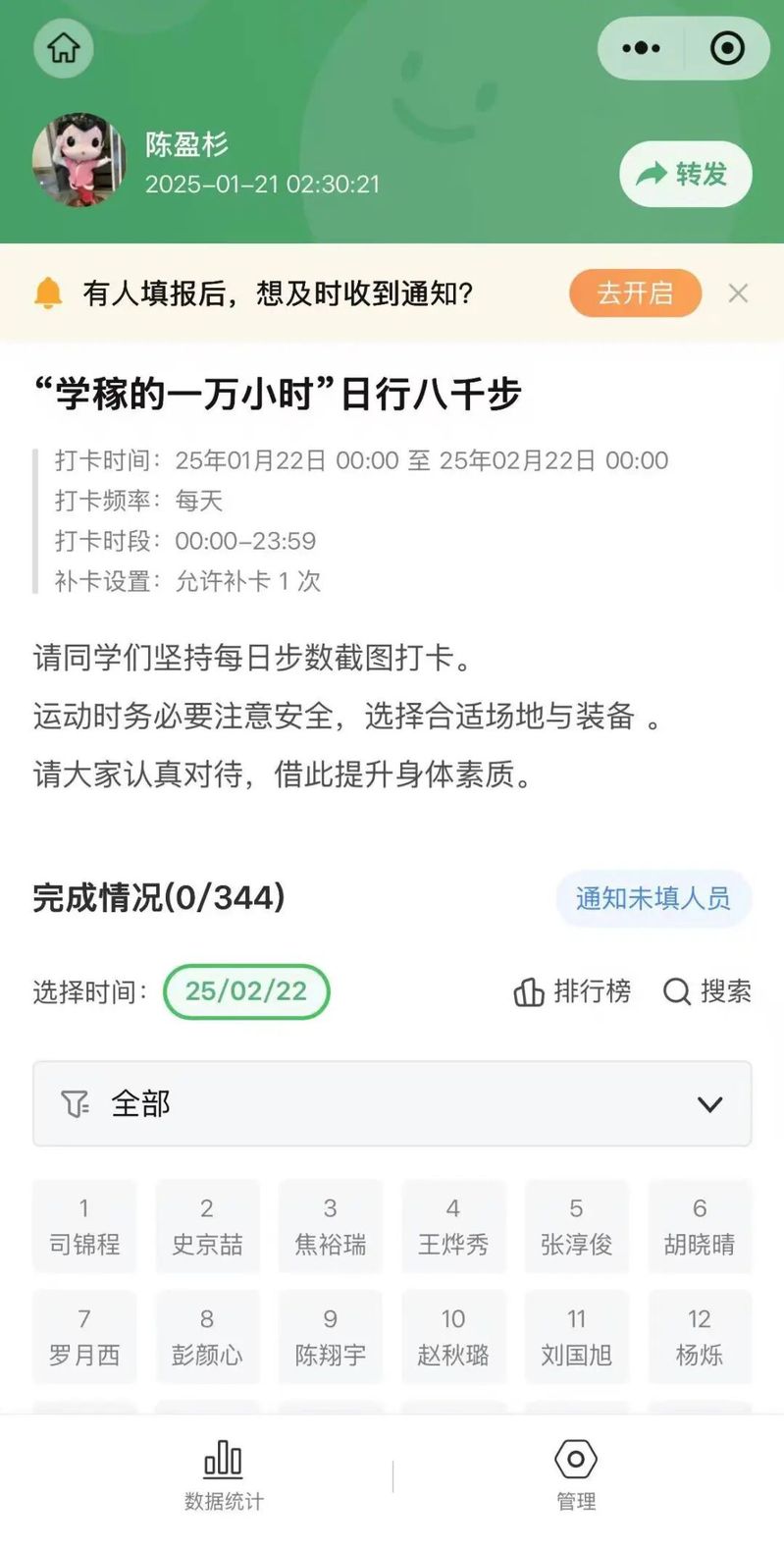
Task: Open the 排行榜 leaderboard
Action: tap(572, 991)
